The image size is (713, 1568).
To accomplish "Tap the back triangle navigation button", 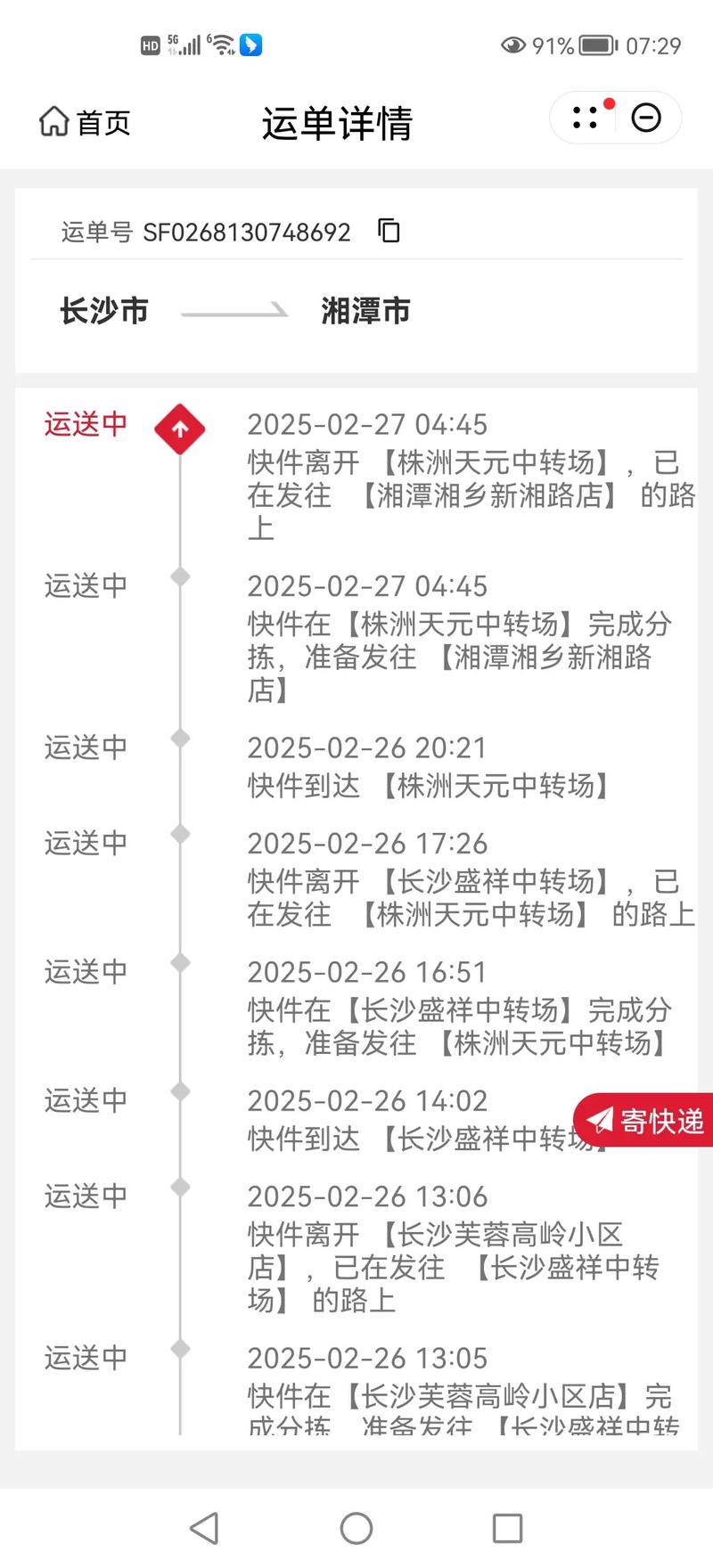I will click(205, 1527).
